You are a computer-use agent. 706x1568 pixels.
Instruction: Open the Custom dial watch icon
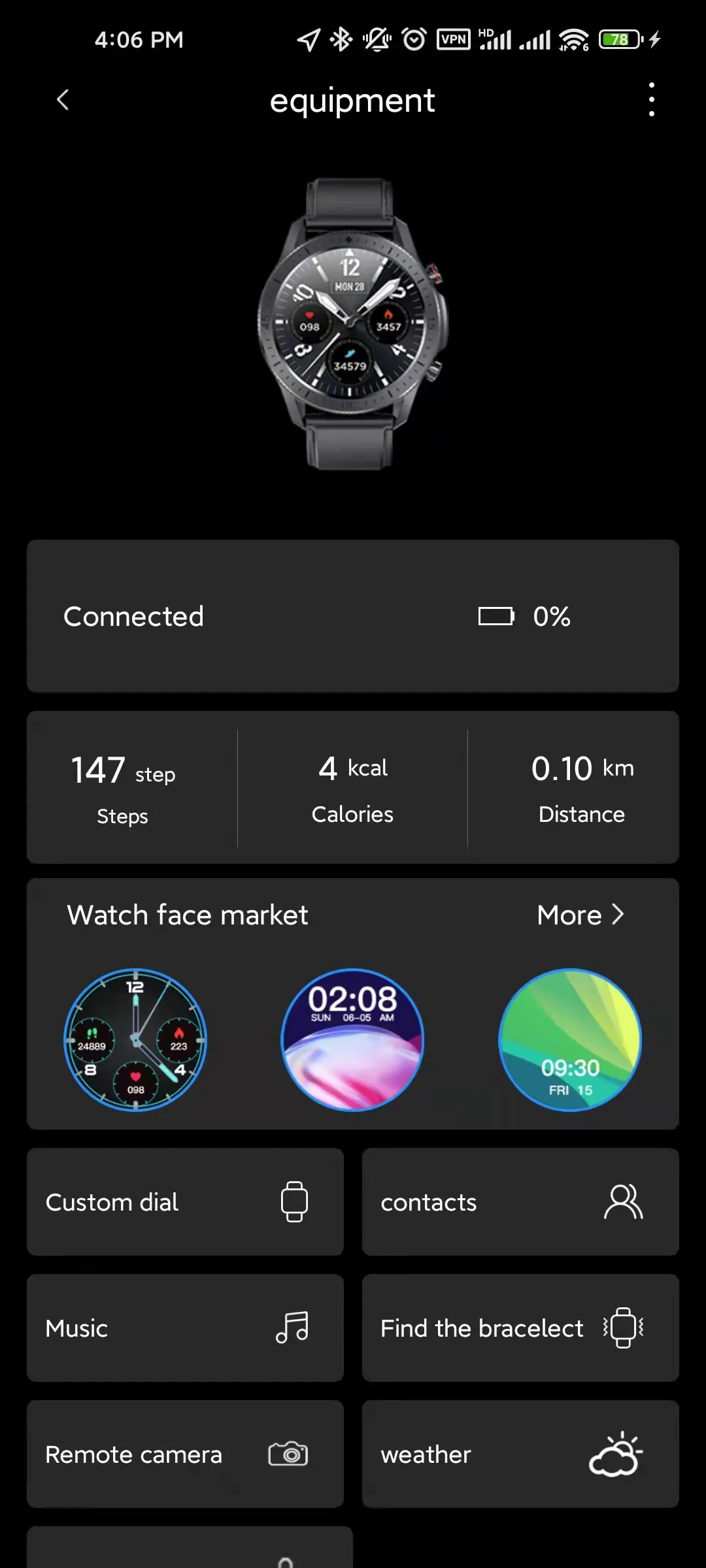(x=294, y=1202)
